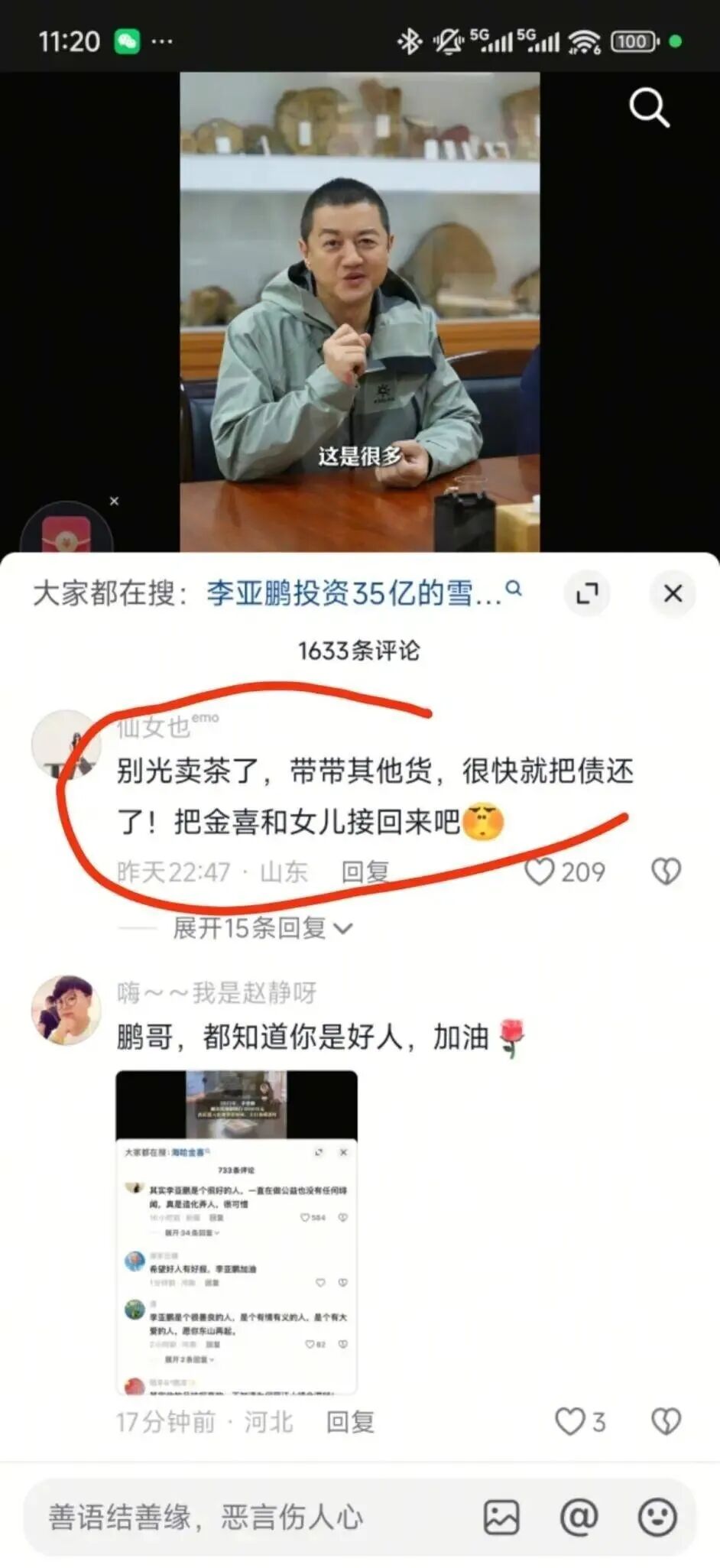Reply to 仙女也's comment

(x=365, y=872)
